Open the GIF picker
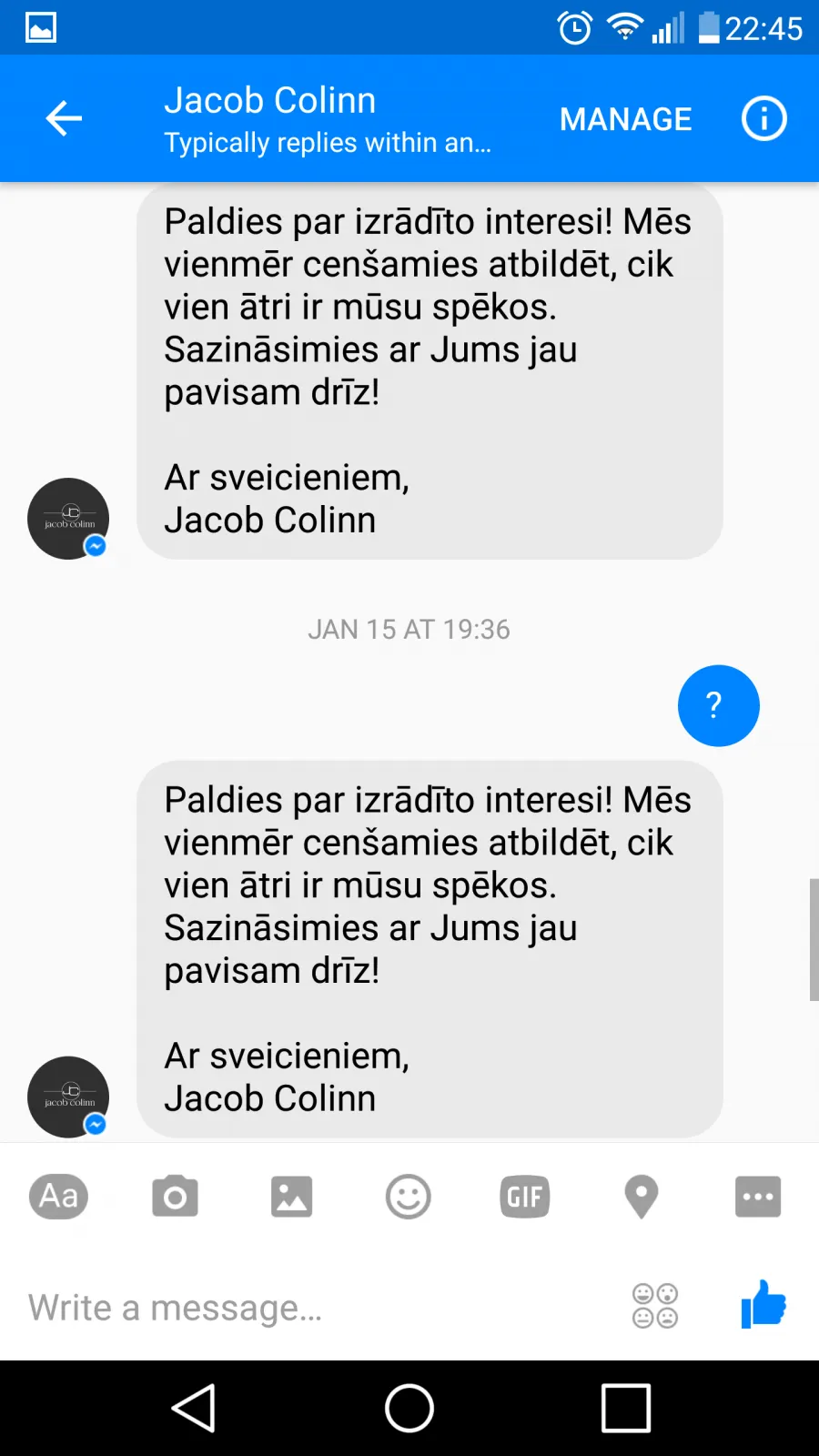The width and height of the screenshot is (819, 1456). click(x=524, y=1197)
